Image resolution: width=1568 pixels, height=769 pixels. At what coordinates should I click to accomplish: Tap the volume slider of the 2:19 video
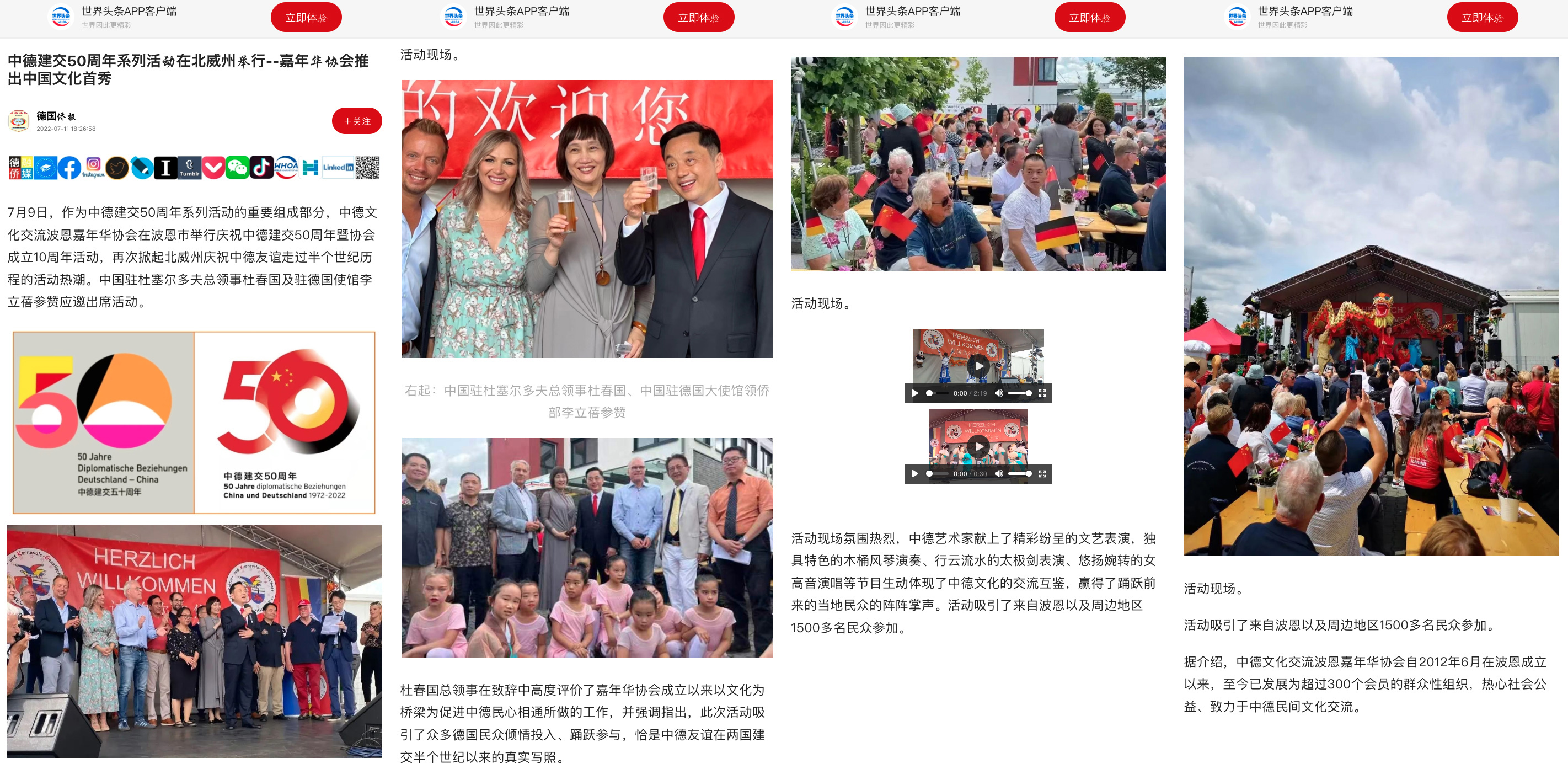pos(1020,393)
